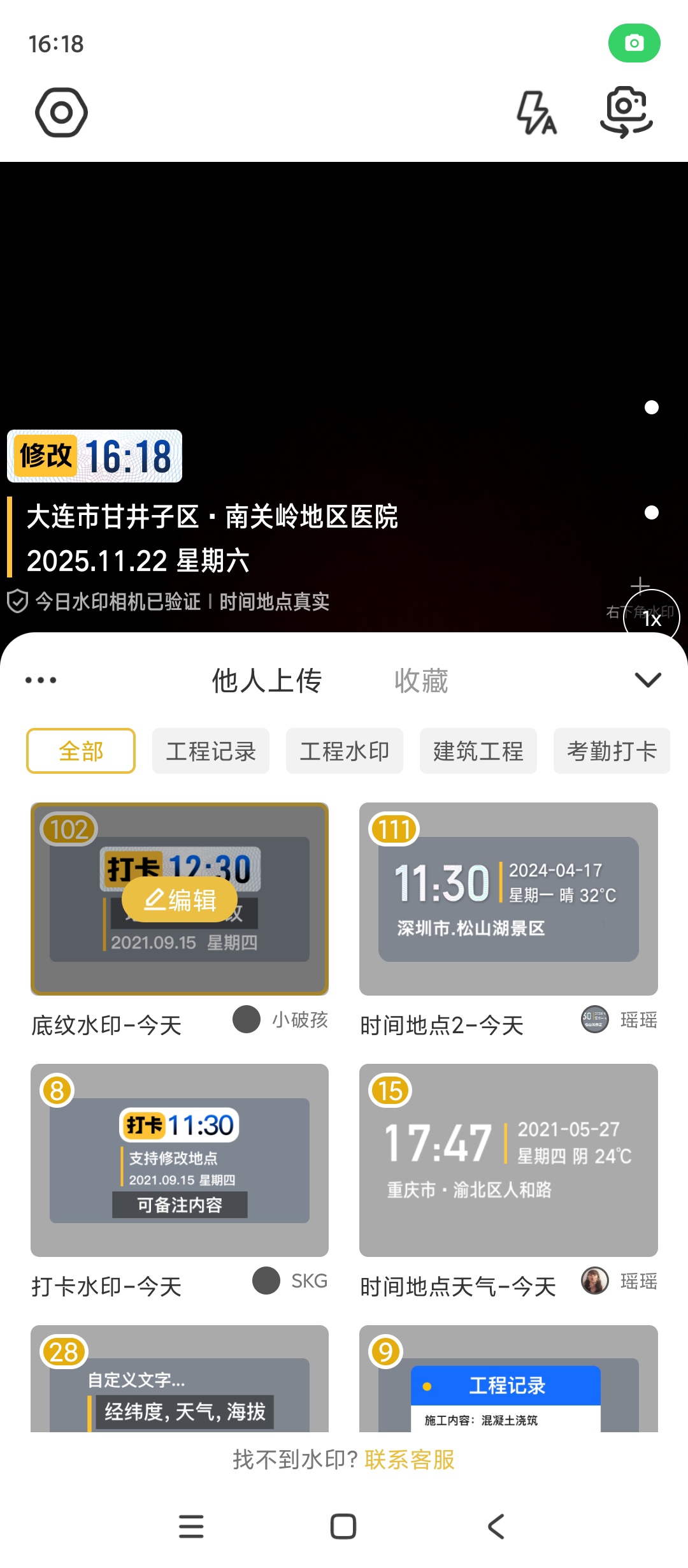Contact support via 联系客服 link

410,1460
